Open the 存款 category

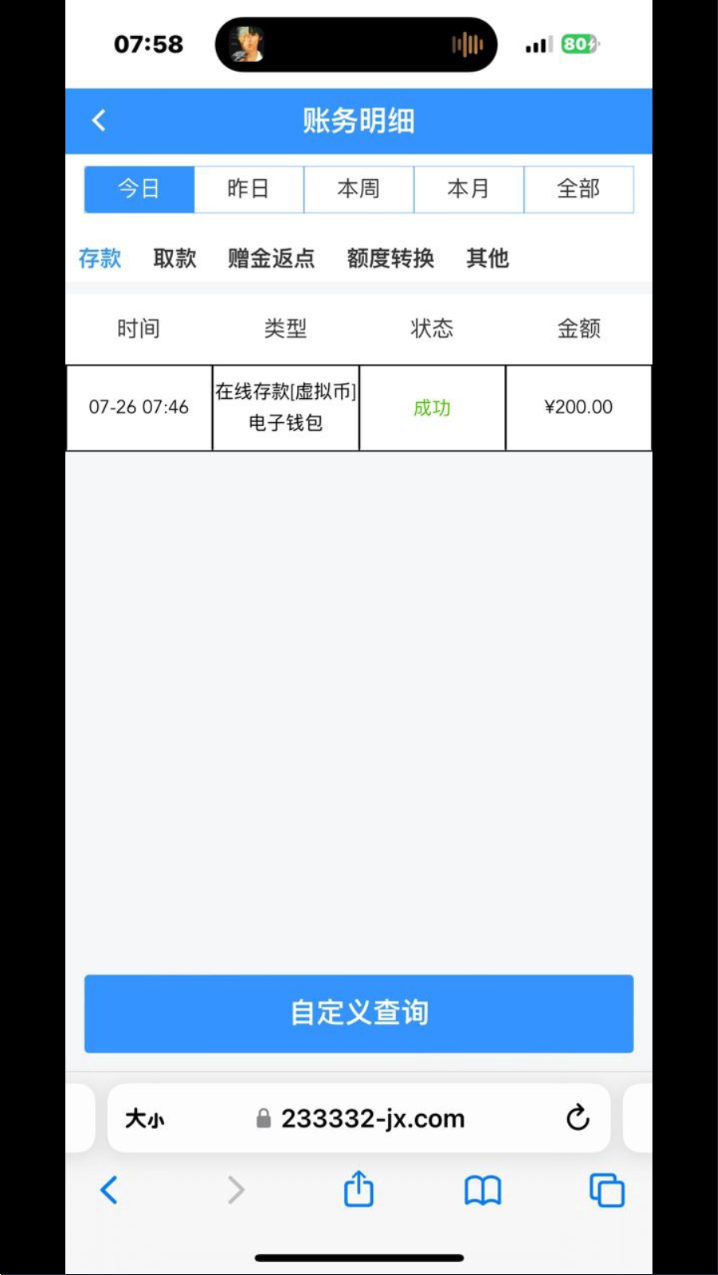tap(100, 258)
